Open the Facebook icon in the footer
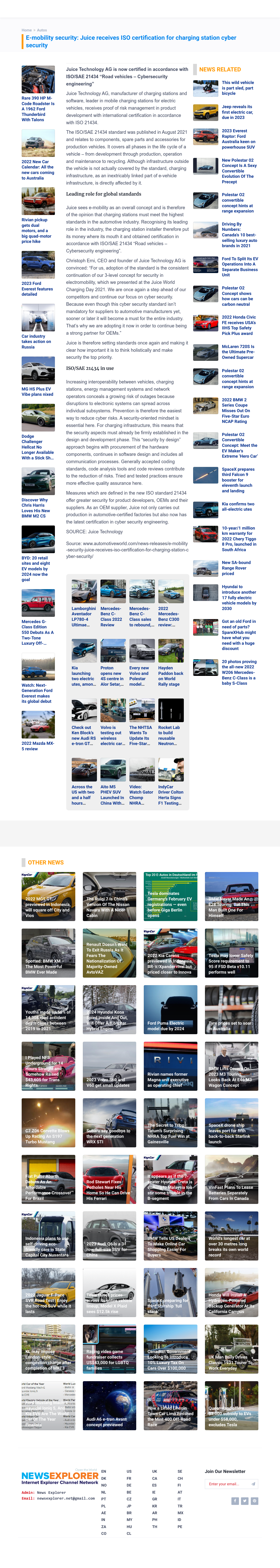The image size is (280, 1568). coord(235,1501)
